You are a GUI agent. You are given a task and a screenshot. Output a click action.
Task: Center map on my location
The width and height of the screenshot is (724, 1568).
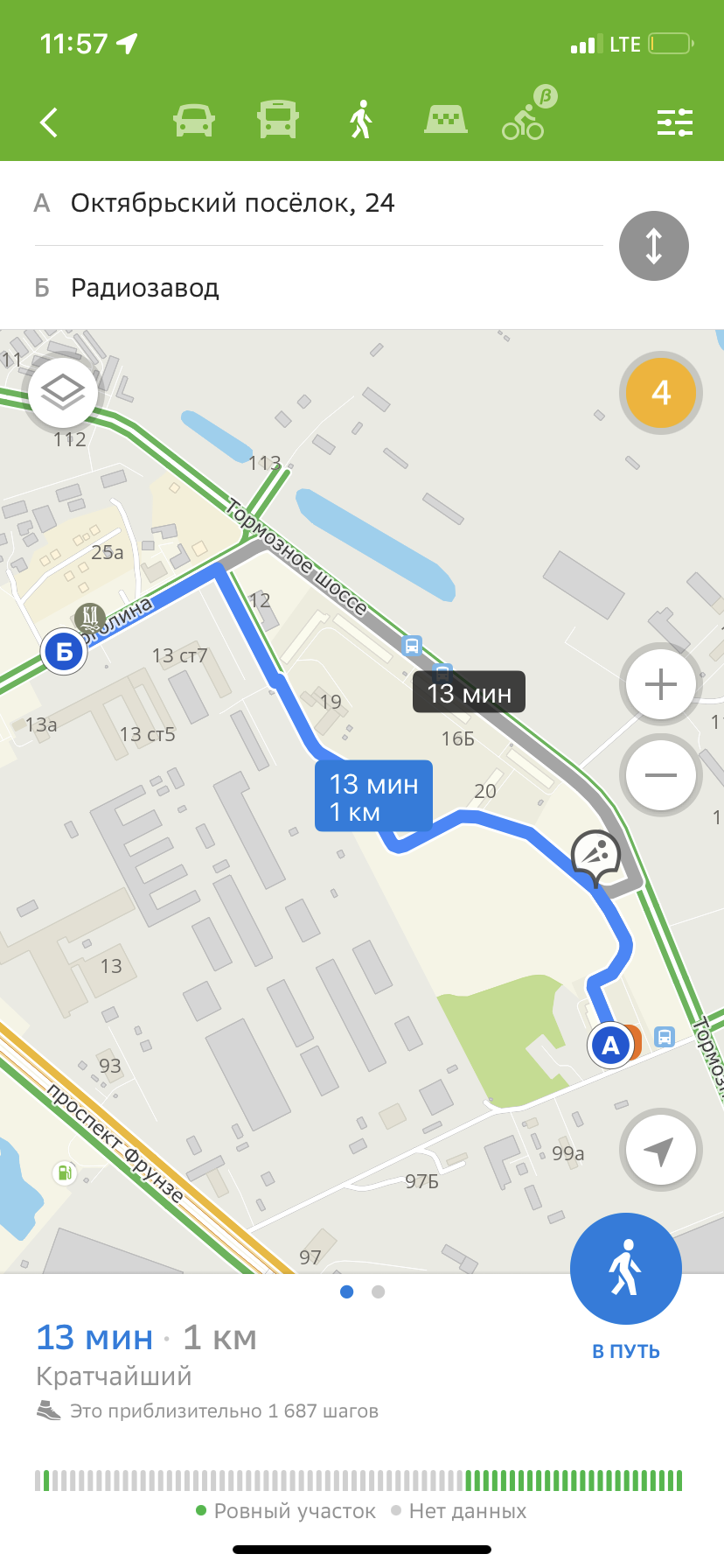point(661,1150)
